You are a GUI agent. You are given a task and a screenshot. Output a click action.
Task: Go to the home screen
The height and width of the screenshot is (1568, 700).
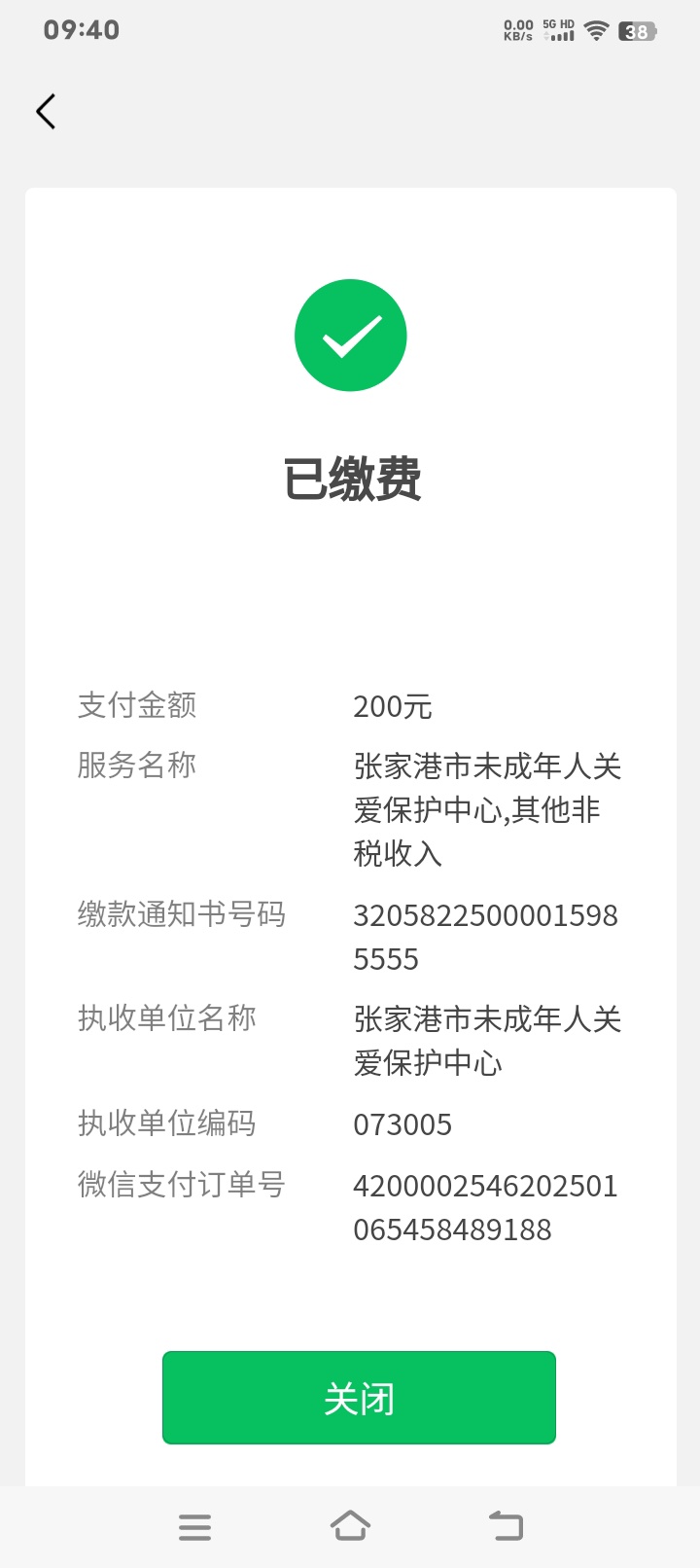pyautogui.click(x=350, y=1526)
